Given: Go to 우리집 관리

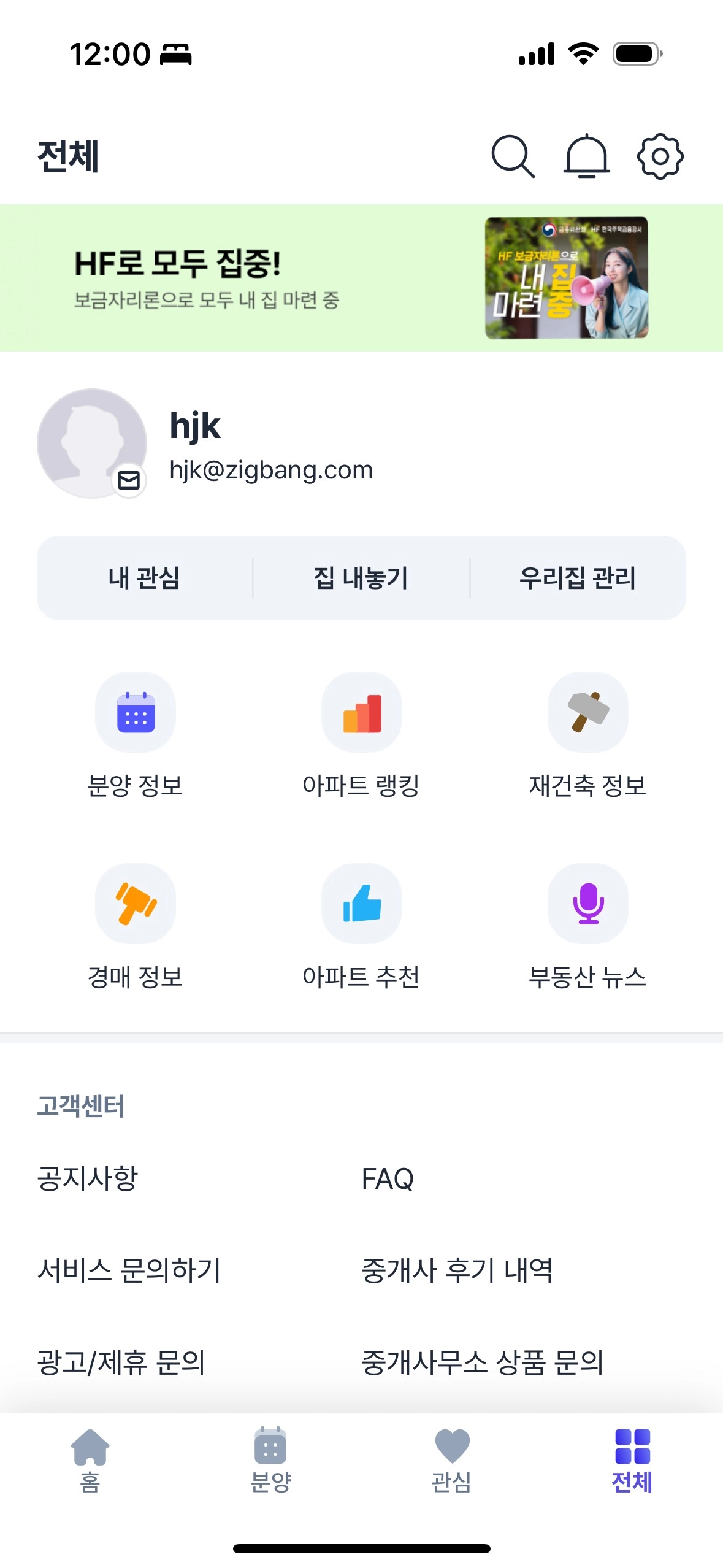Looking at the screenshot, I should coord(578,578).
